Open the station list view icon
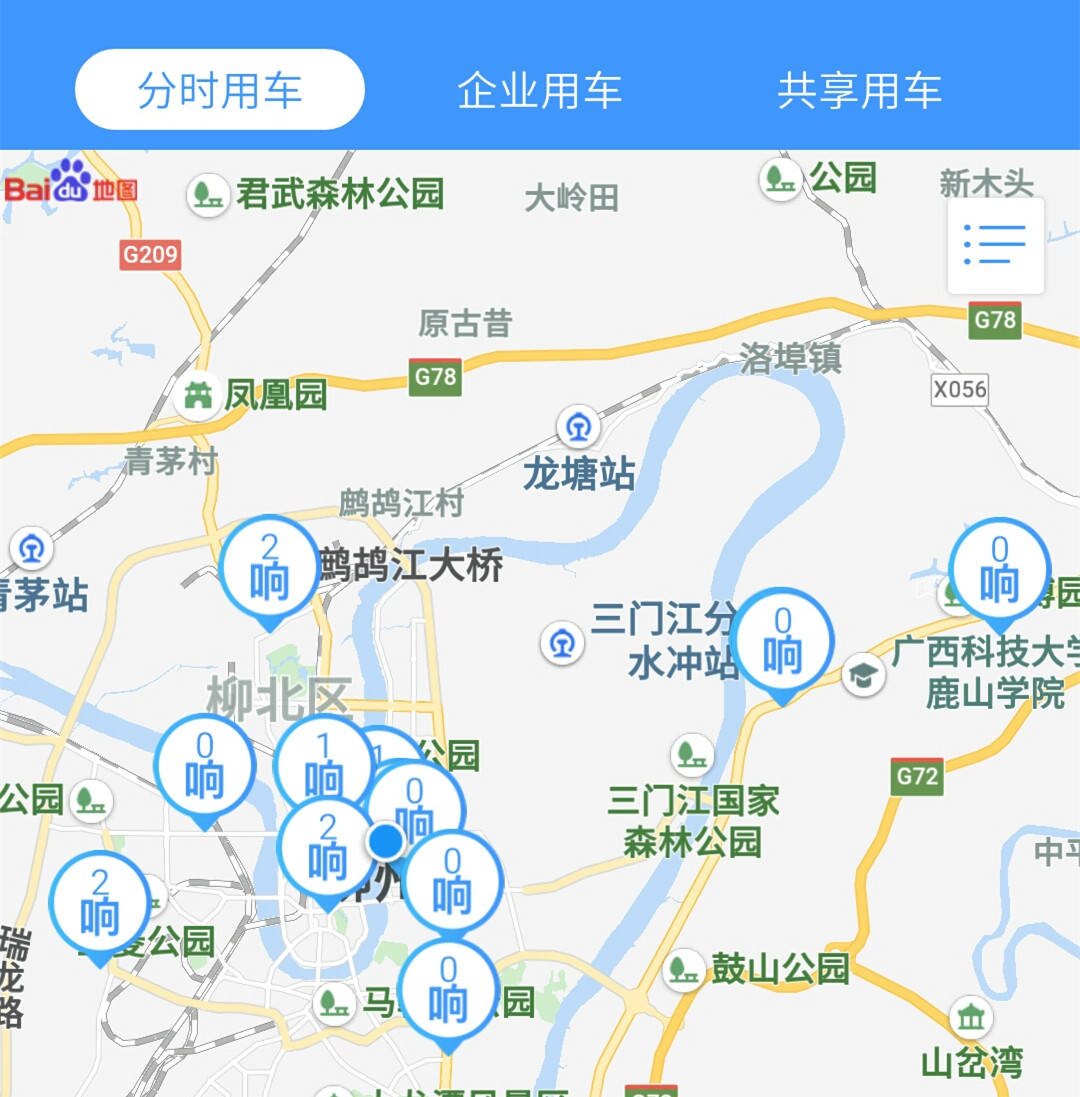The image size is (1080, 1097). (995, 245)
